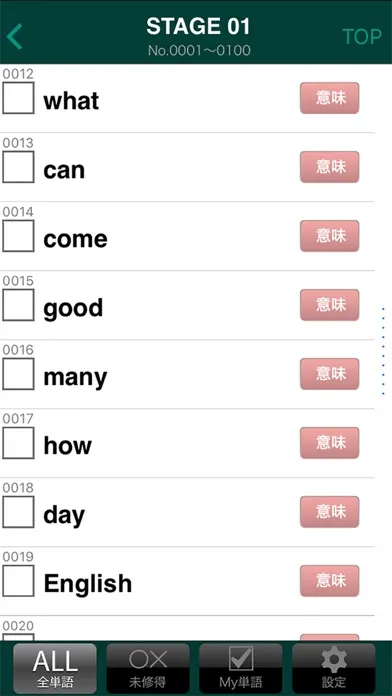Show 意味 for 'come'

pyautogui.click(x=329, y=236)
